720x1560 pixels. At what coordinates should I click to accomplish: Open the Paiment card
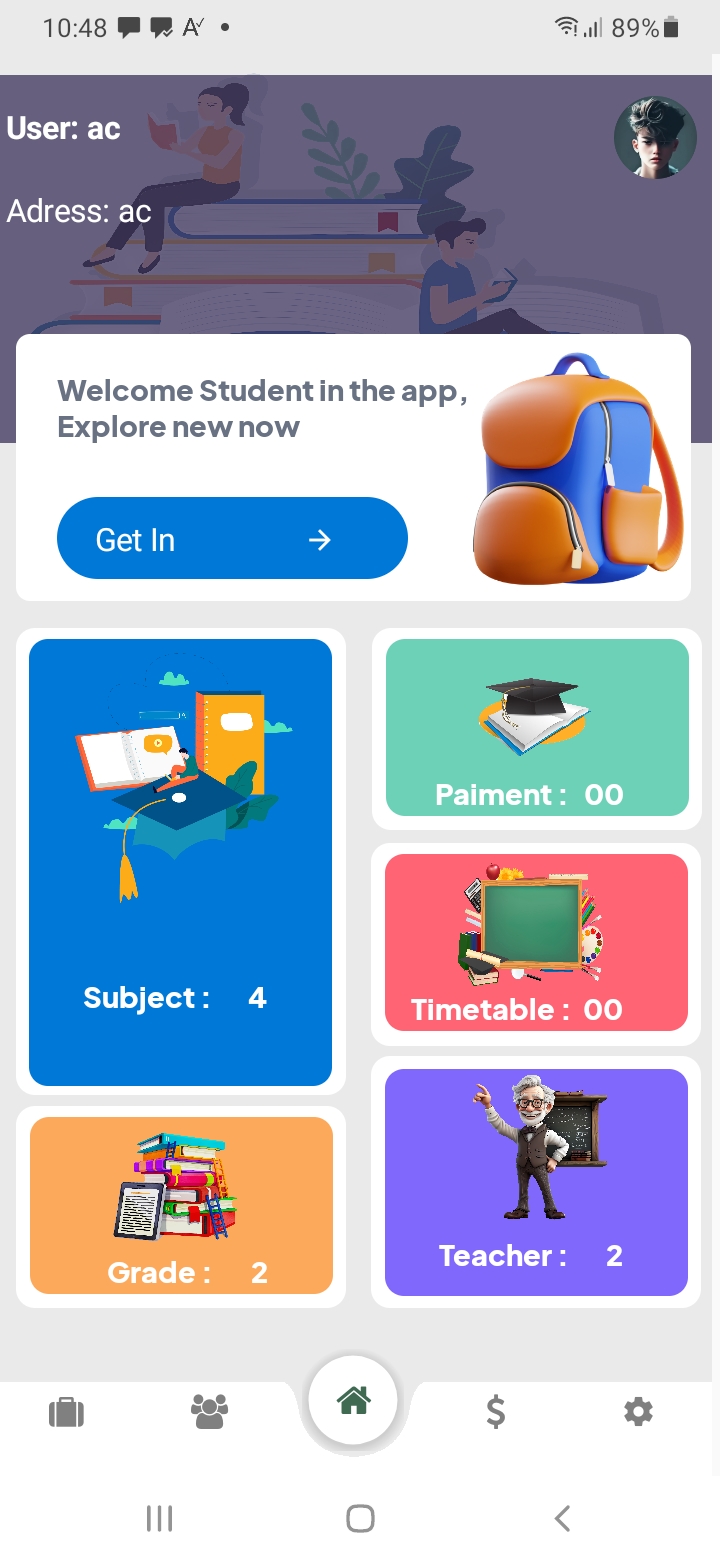[x=537, y=728]
